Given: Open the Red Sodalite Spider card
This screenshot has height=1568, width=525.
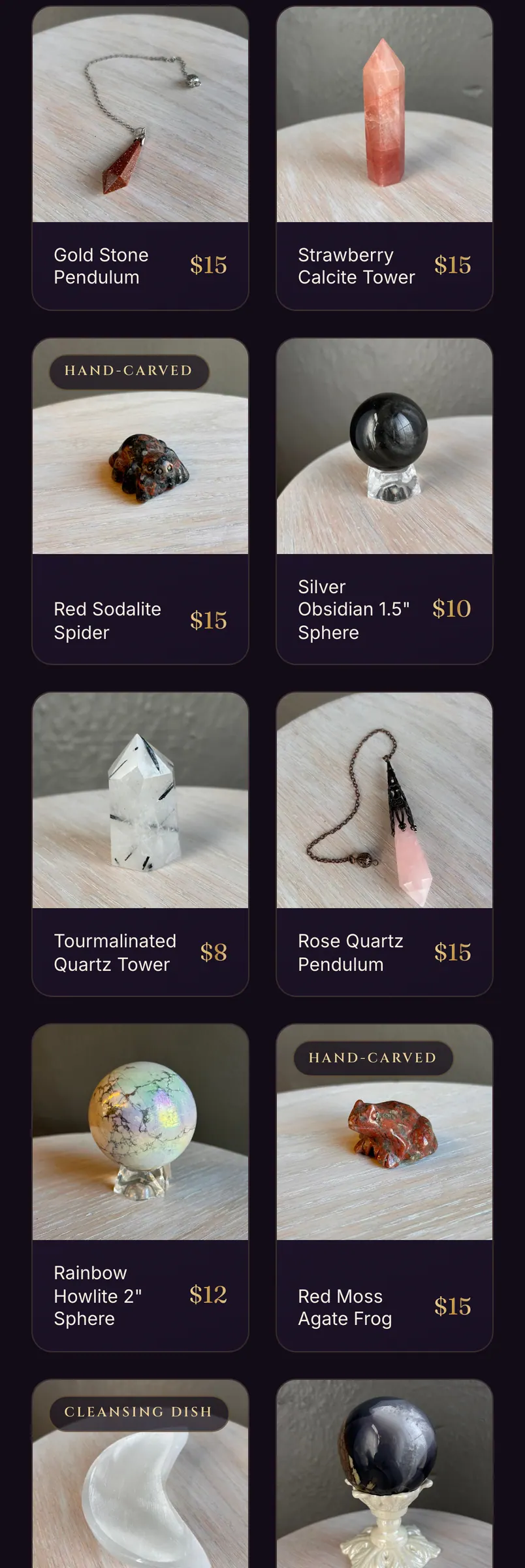Looking at the screenshot, I should pos(140,501).
